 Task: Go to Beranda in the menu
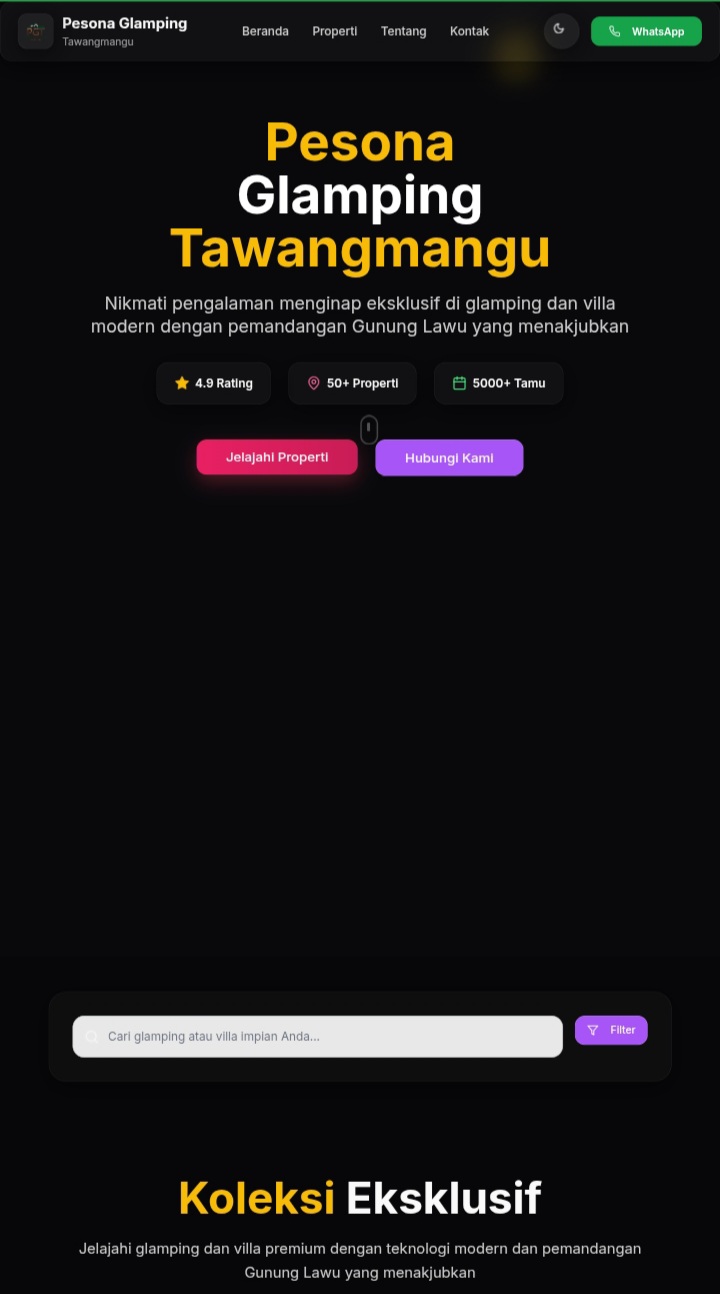click(x=265, y=31)
